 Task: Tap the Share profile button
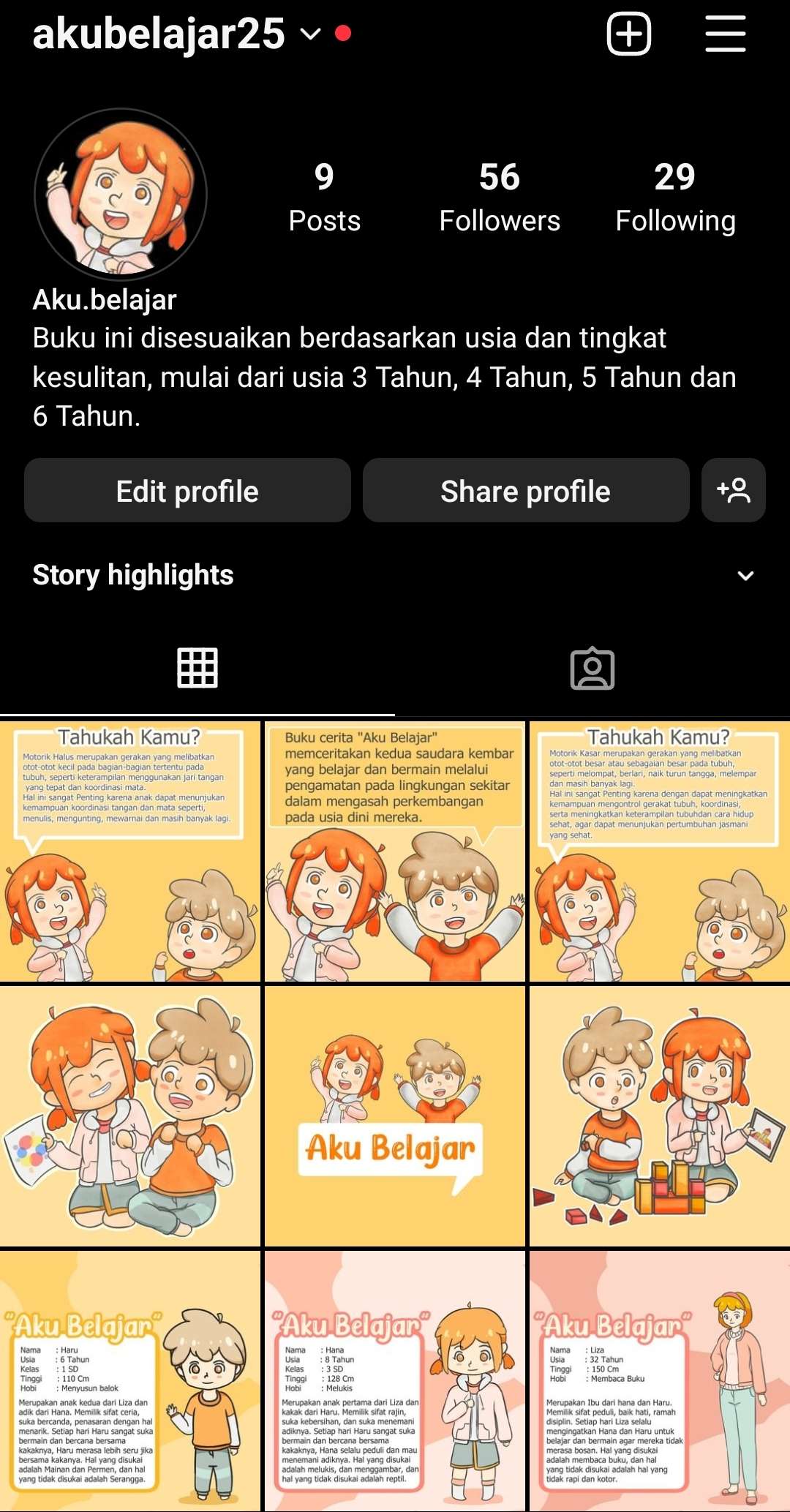pos(526,491)
